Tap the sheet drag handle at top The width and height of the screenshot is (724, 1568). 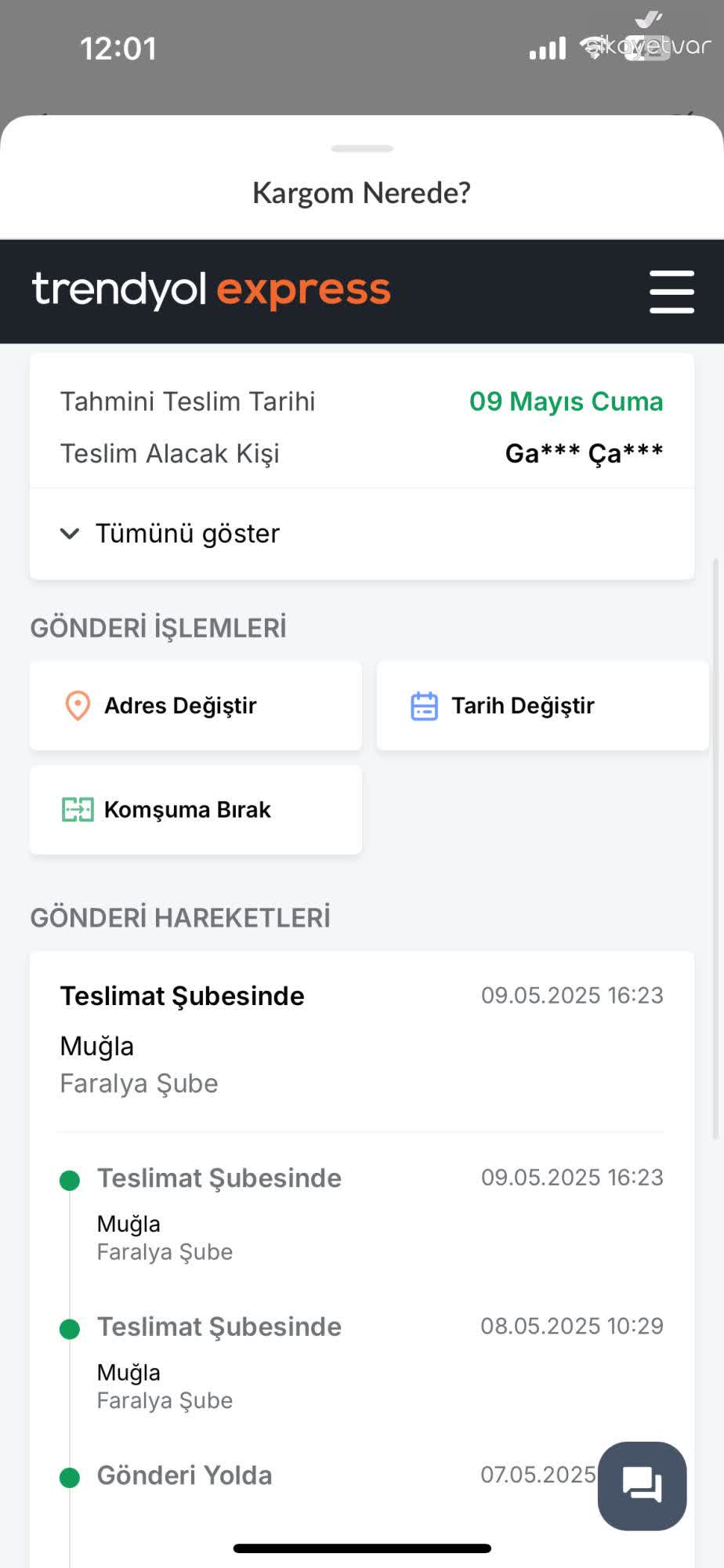tap(362, 147)
